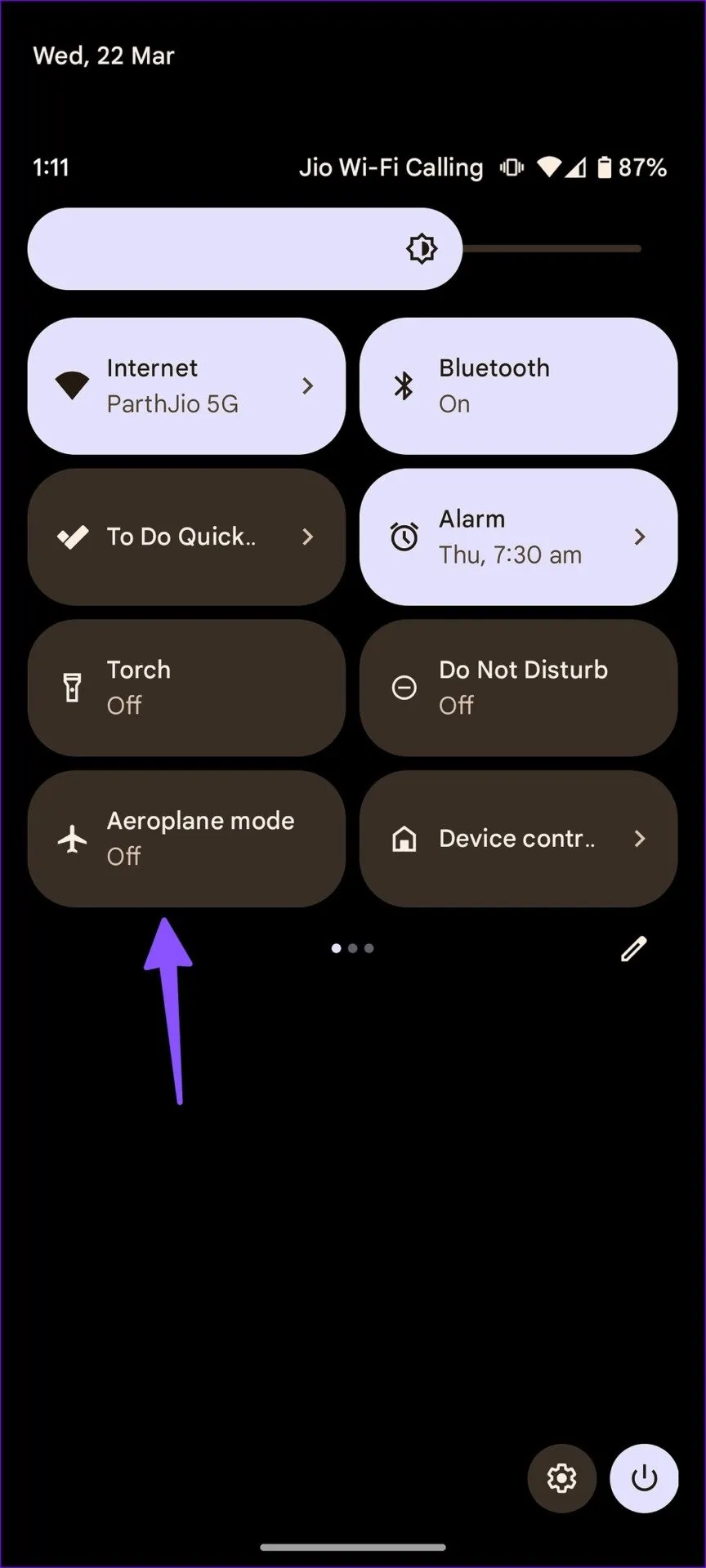Open Settings via the gear icon
The image size is (706, 1568).
[562, 1478]
